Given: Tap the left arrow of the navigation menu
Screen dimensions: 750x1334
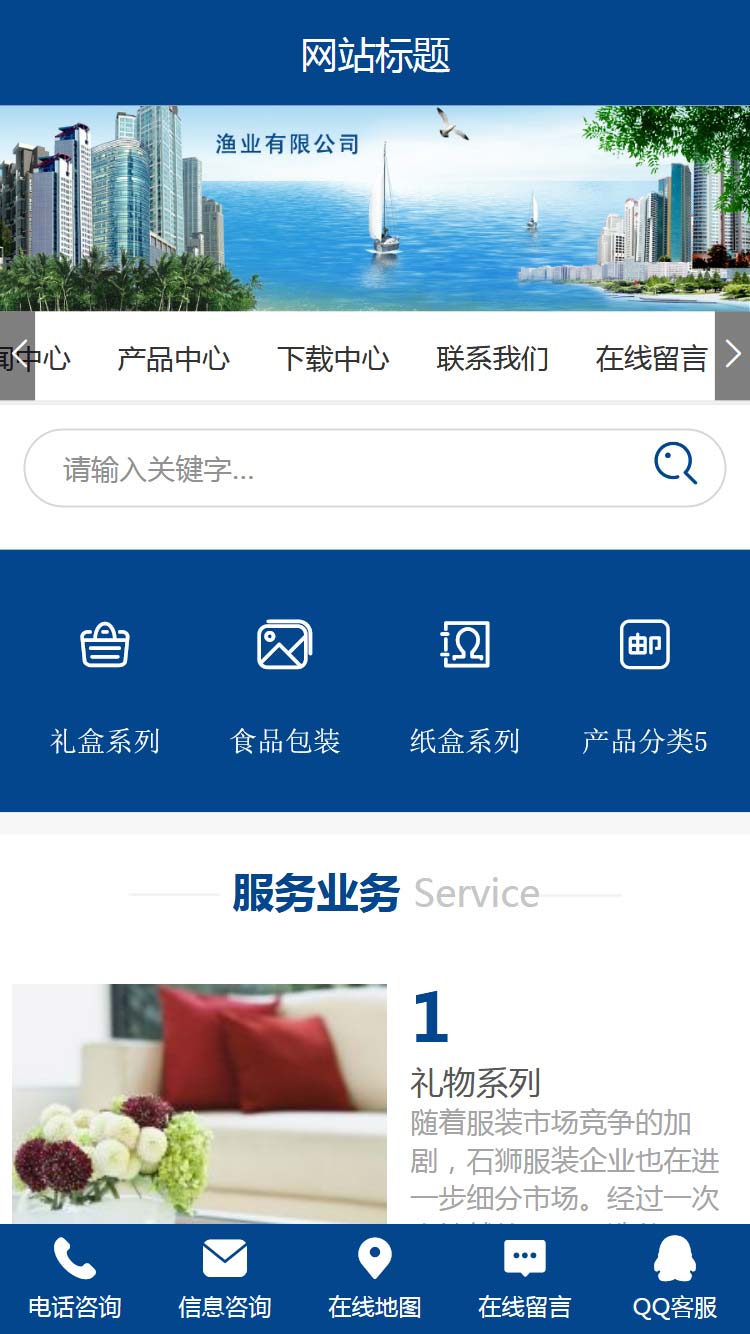Looking at the screenshot, I should pos(17,355).
